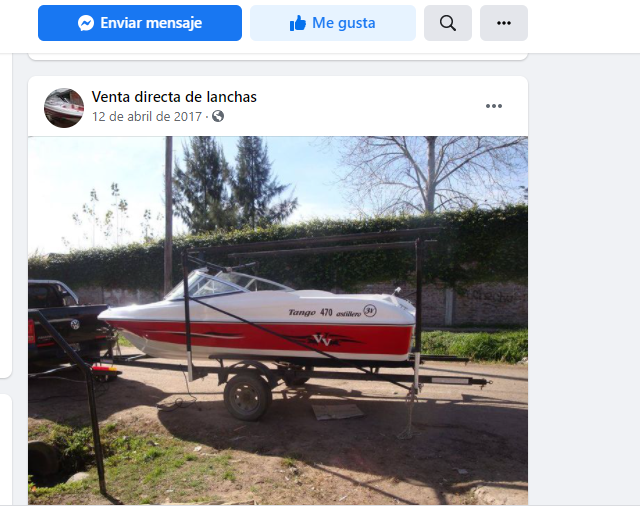The width and height of the screenshot is (640, 520).
Task: Like the page with Me gusta
Action: pyautogui.click(x=332, y=23)
